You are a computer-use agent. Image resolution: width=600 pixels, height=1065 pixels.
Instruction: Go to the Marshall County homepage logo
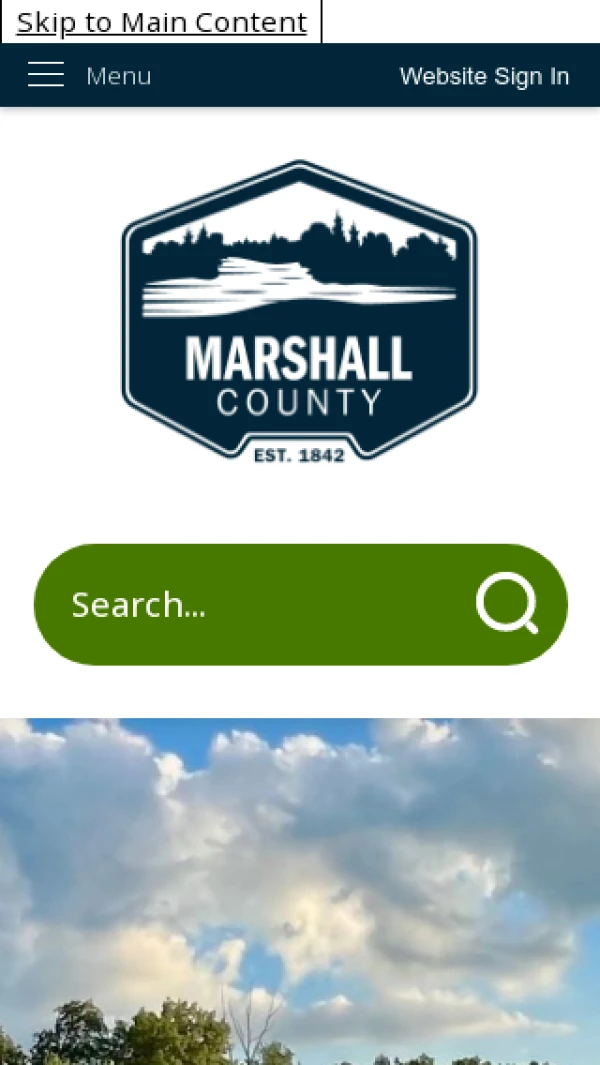point(299,311)
